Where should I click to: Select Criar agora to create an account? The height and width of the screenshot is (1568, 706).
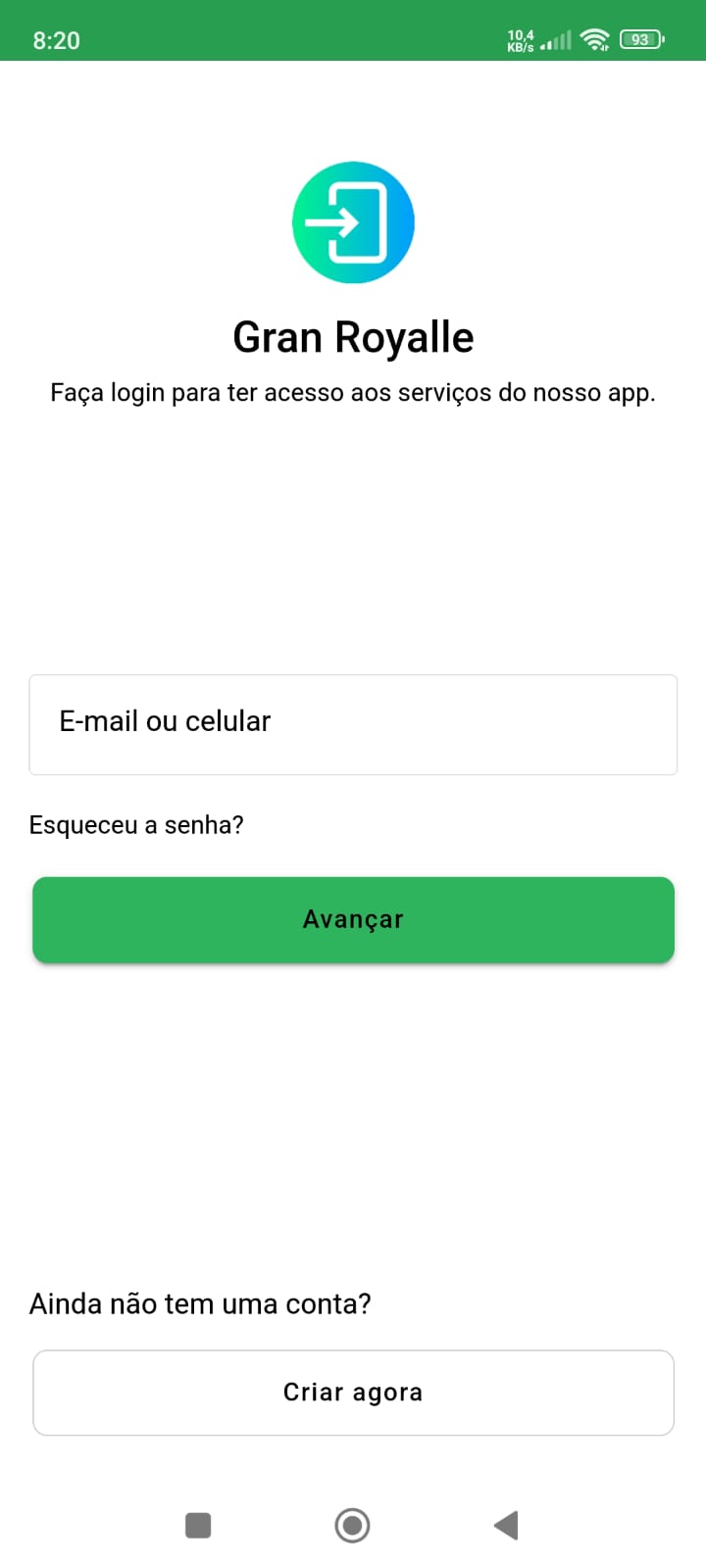[353, 1393]
